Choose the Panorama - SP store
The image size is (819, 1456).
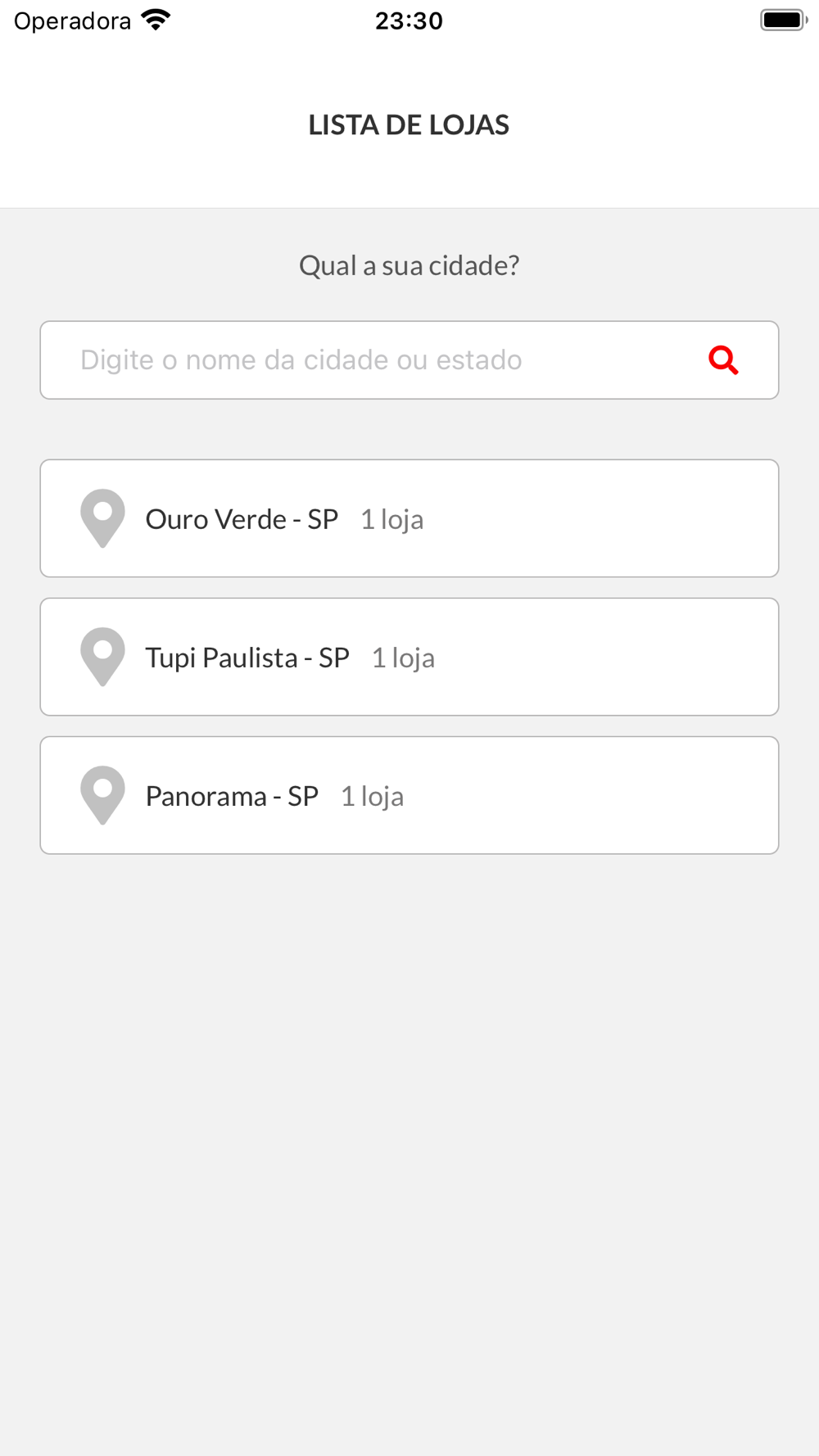(409, 795)
